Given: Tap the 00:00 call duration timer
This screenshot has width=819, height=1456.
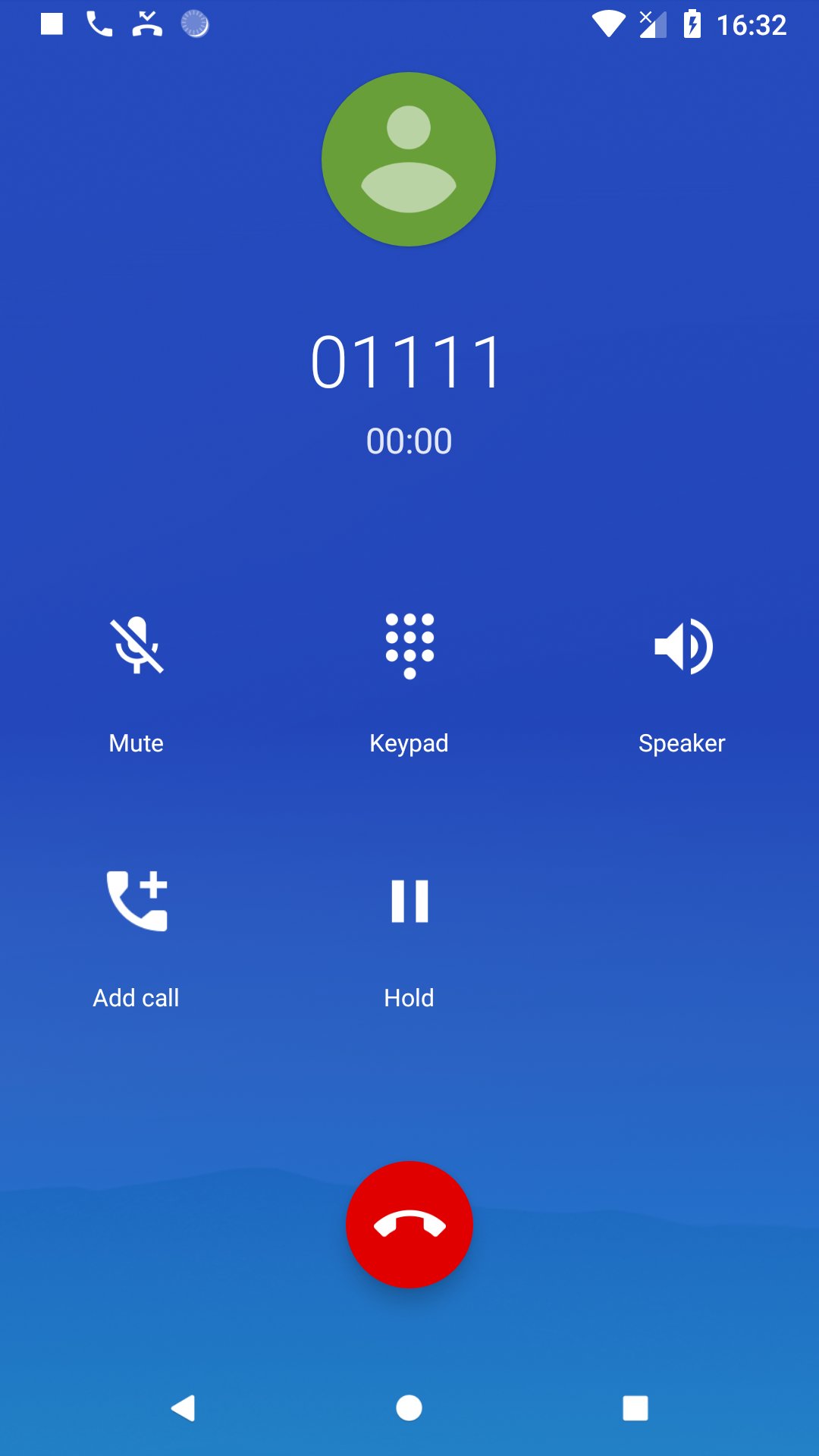Looking at the screenshot, I should pyautogui.click(x=409, y=441).
